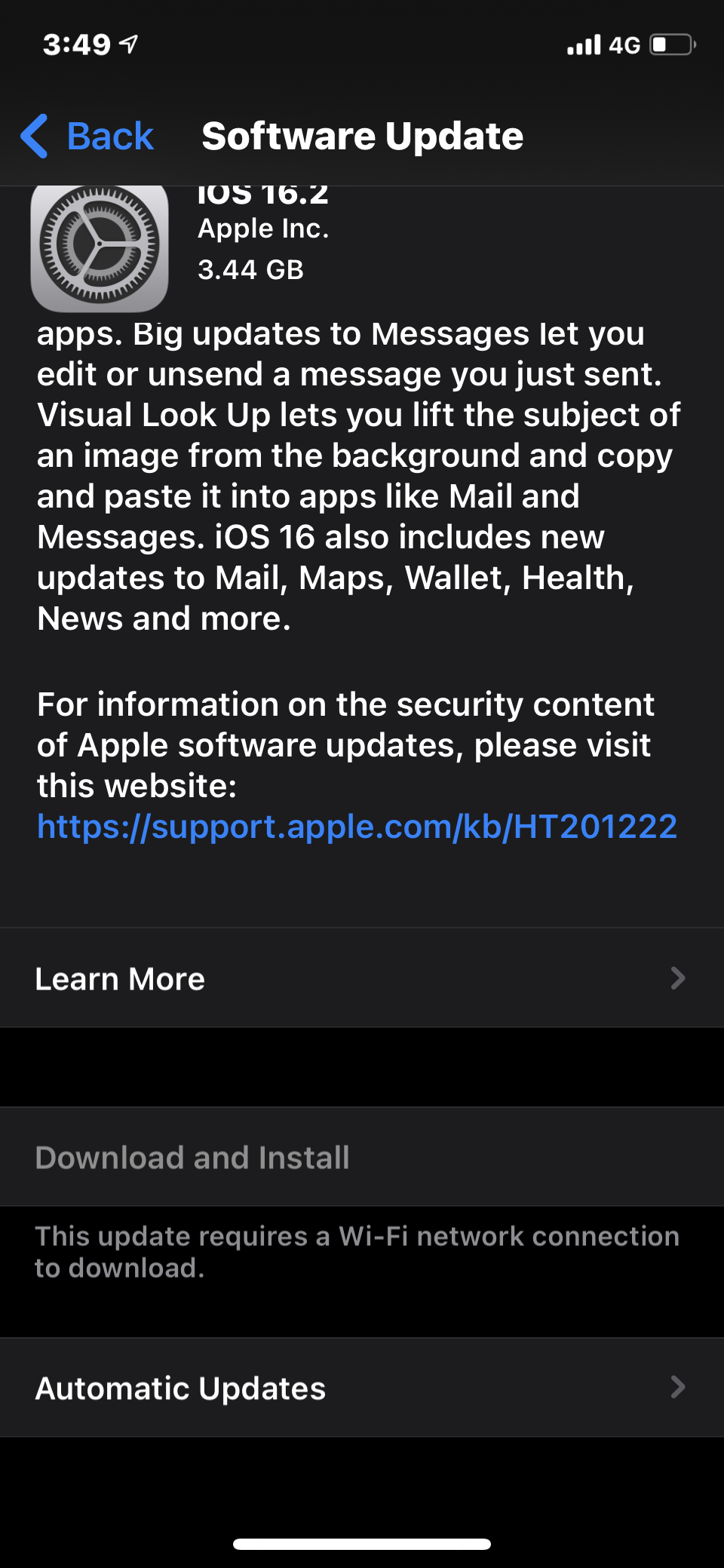Tap the location services arrow in status bar
The image size is (724, 1568).
pyautogui.click(x=128, y=44)
